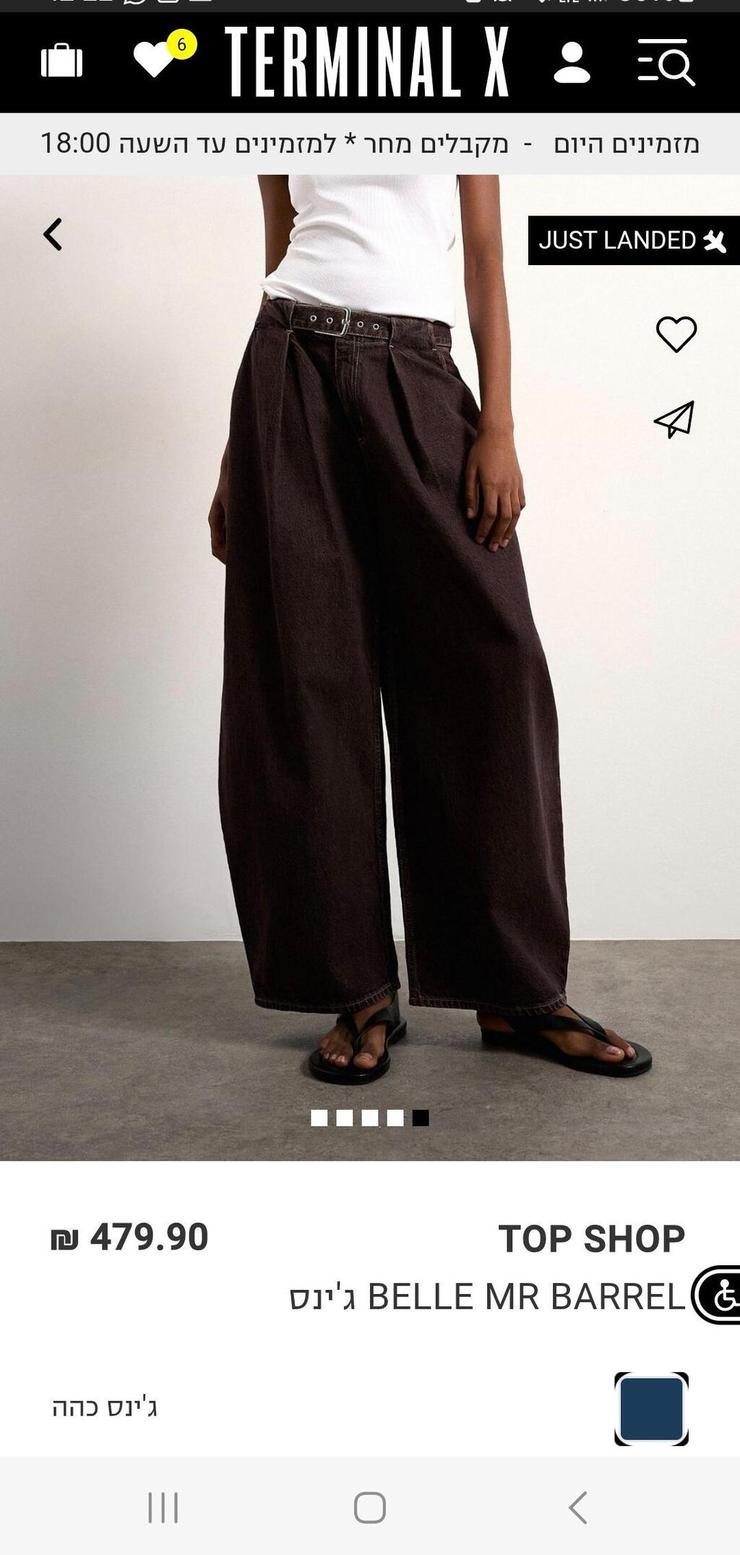Select the dark blue color swatch
The image size is (740, 1555).
(651, 1408)
